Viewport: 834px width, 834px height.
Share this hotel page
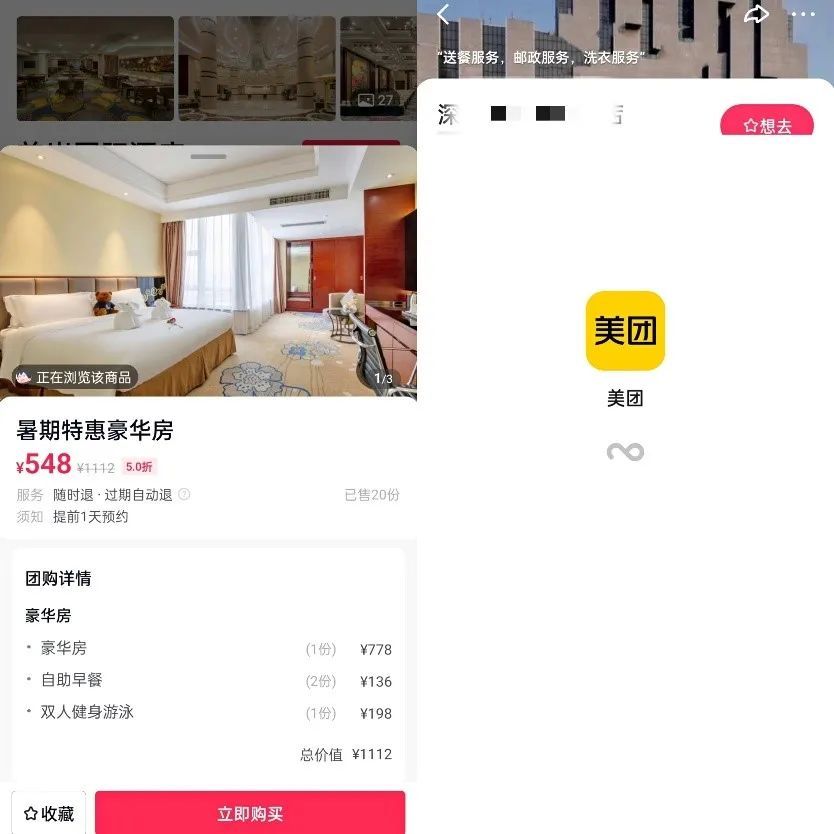coord(757,14)
